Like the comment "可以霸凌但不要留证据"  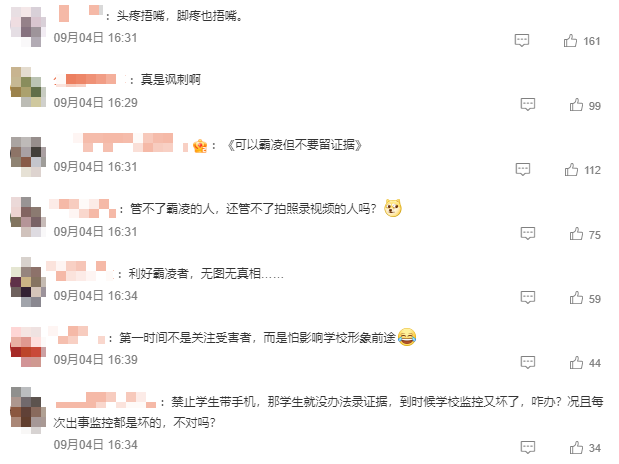(571, 170)
